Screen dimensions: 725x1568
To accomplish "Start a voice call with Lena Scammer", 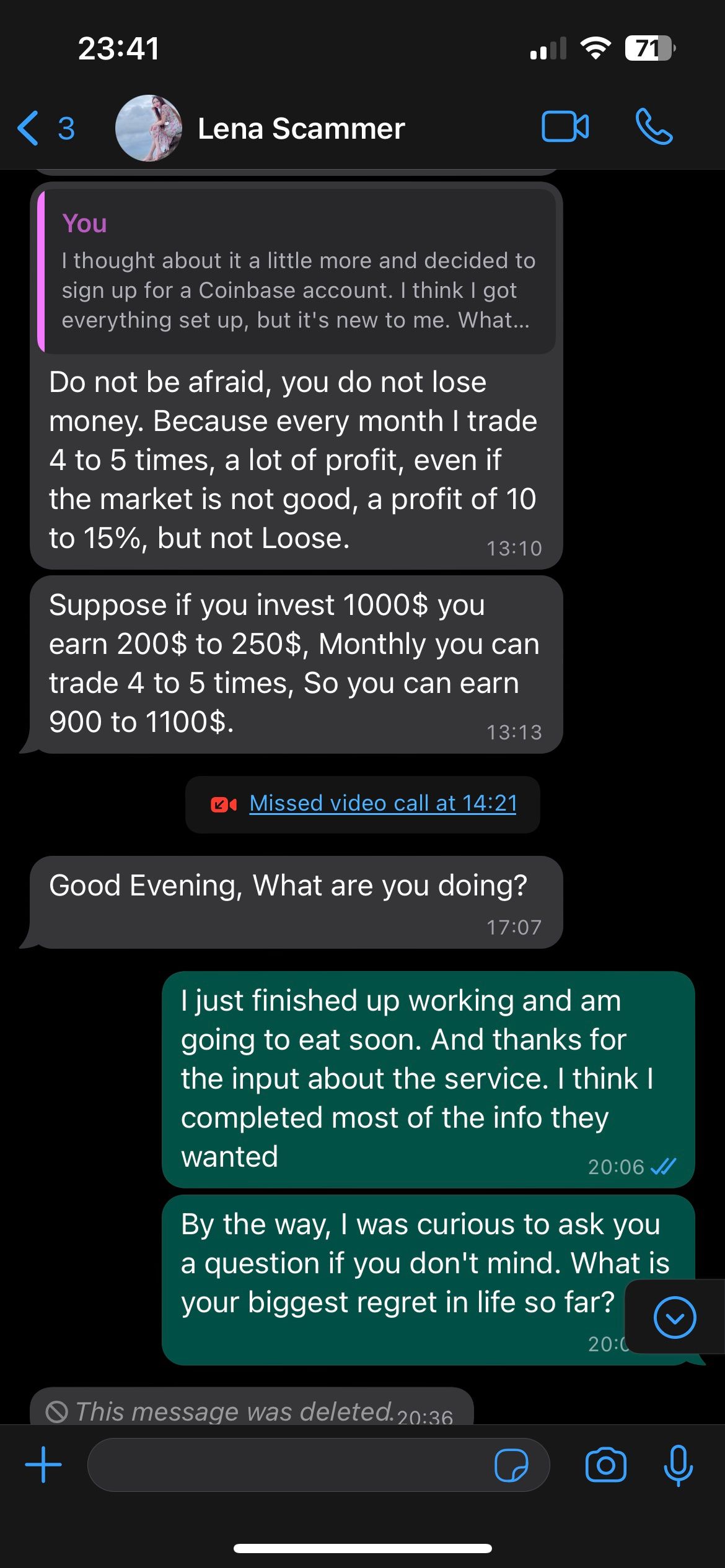I will [654, 127].
